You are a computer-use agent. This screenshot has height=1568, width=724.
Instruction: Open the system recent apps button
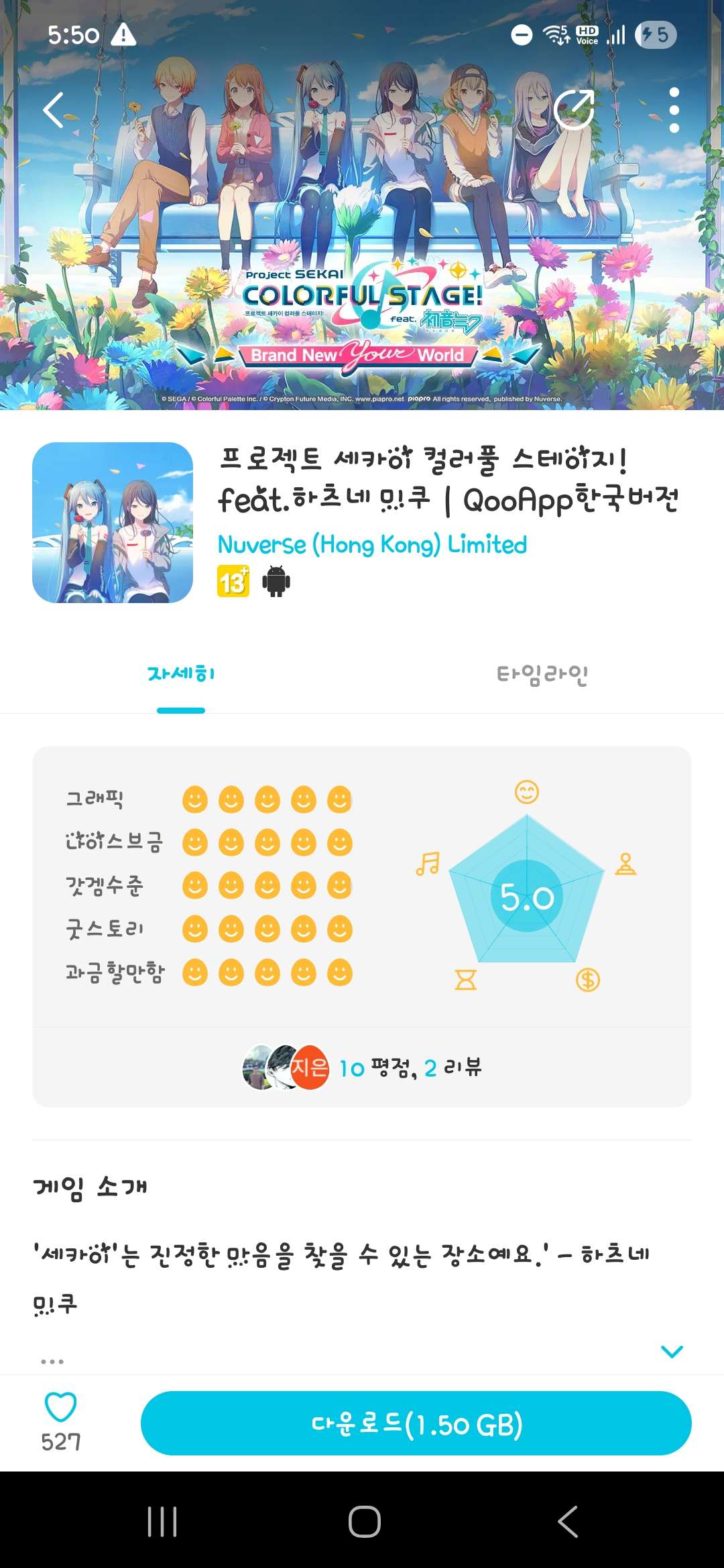[162, 1521]
